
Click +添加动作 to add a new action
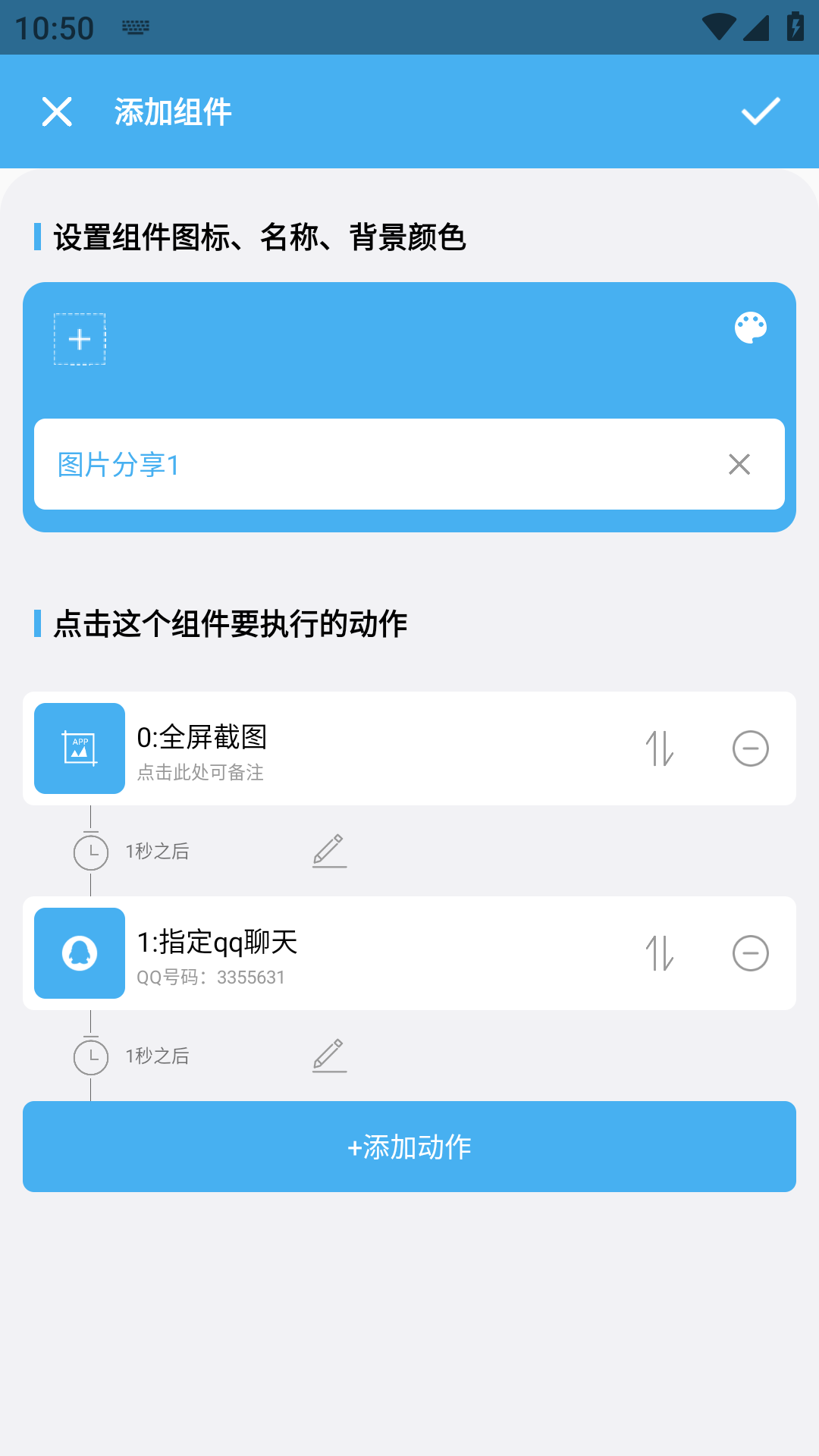click(409, 1147)
